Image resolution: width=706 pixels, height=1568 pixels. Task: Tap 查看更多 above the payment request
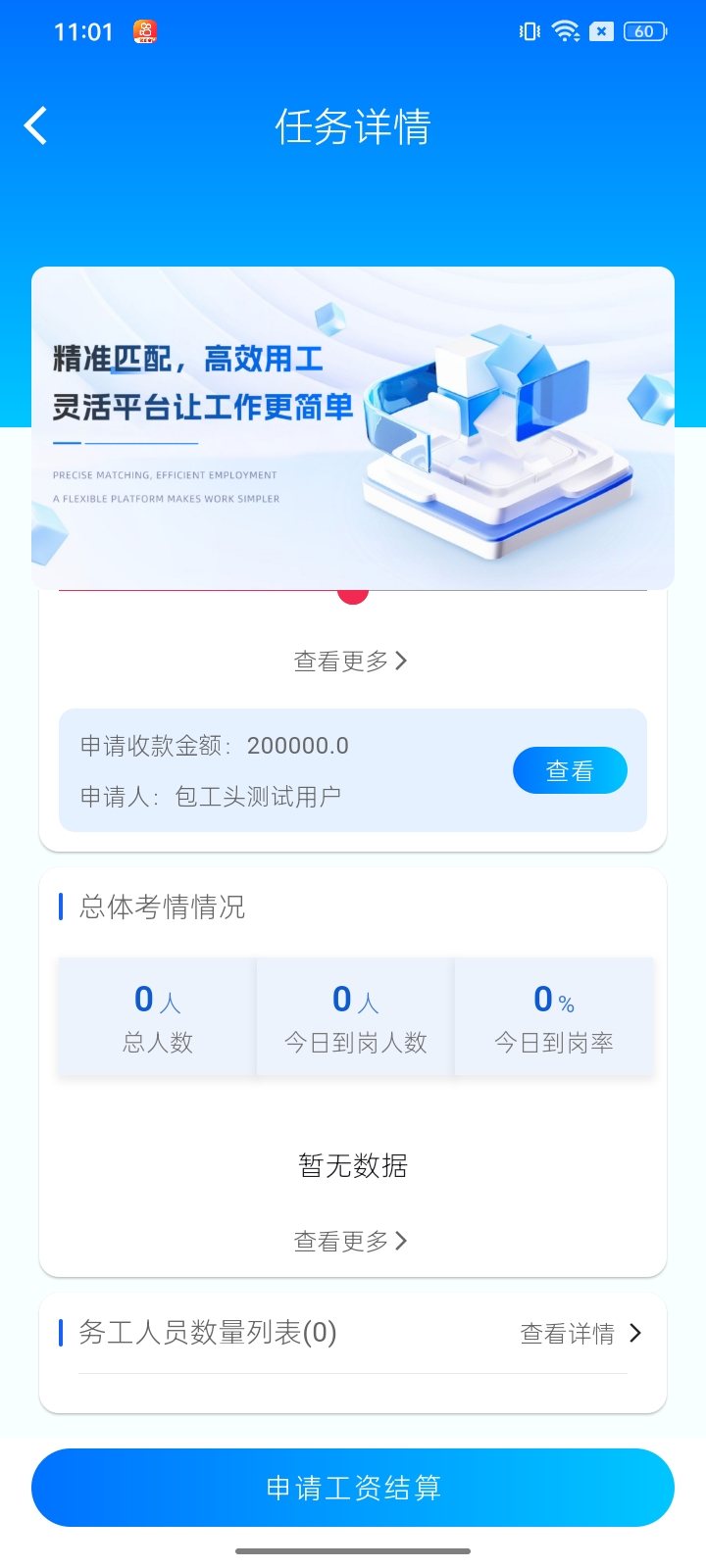point(350,661)
